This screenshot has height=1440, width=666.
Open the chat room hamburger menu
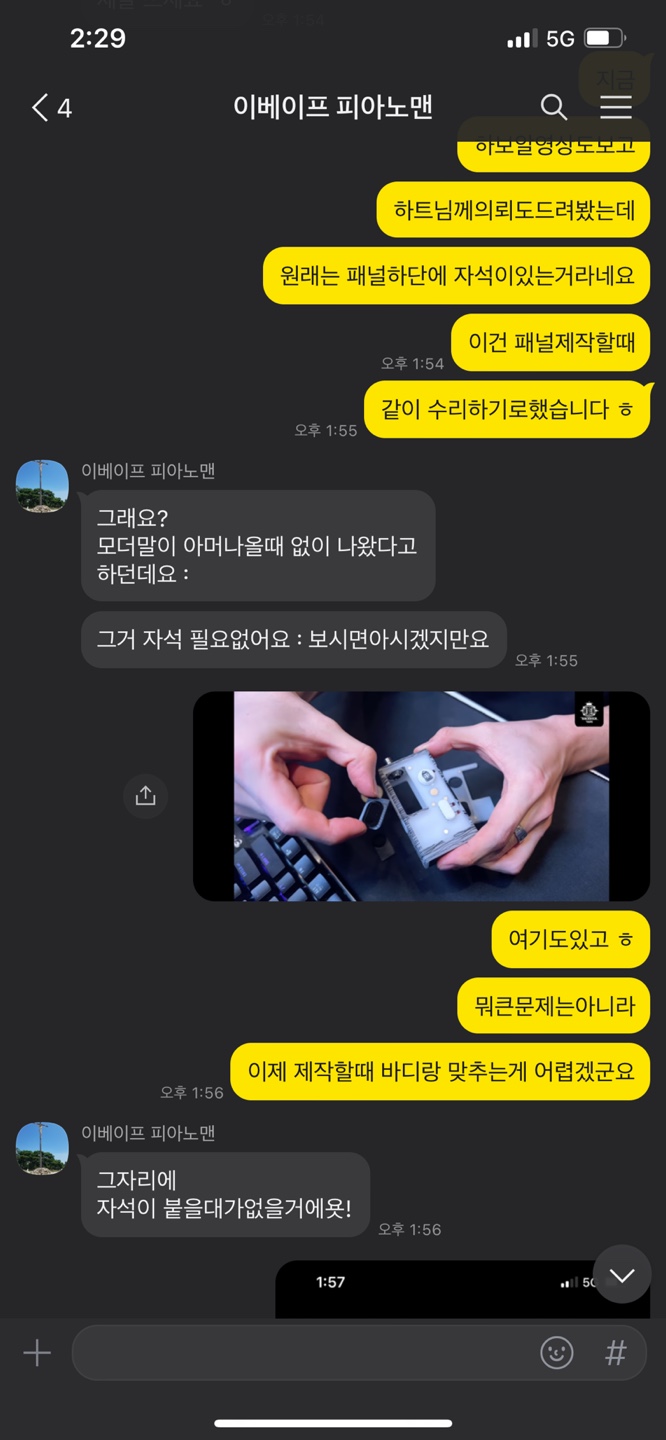tap(615, 107)
